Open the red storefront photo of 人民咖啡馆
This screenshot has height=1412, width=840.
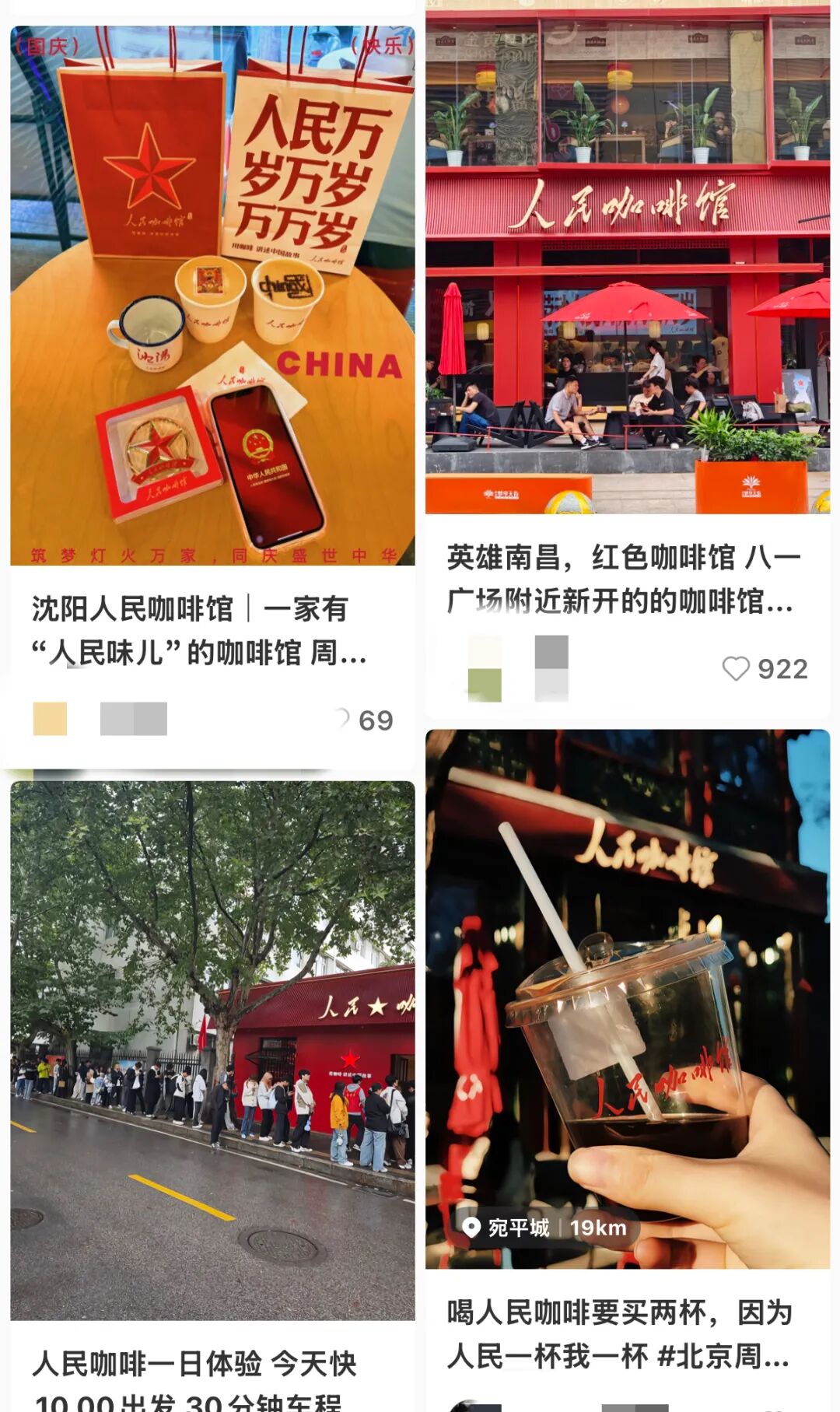630,257
